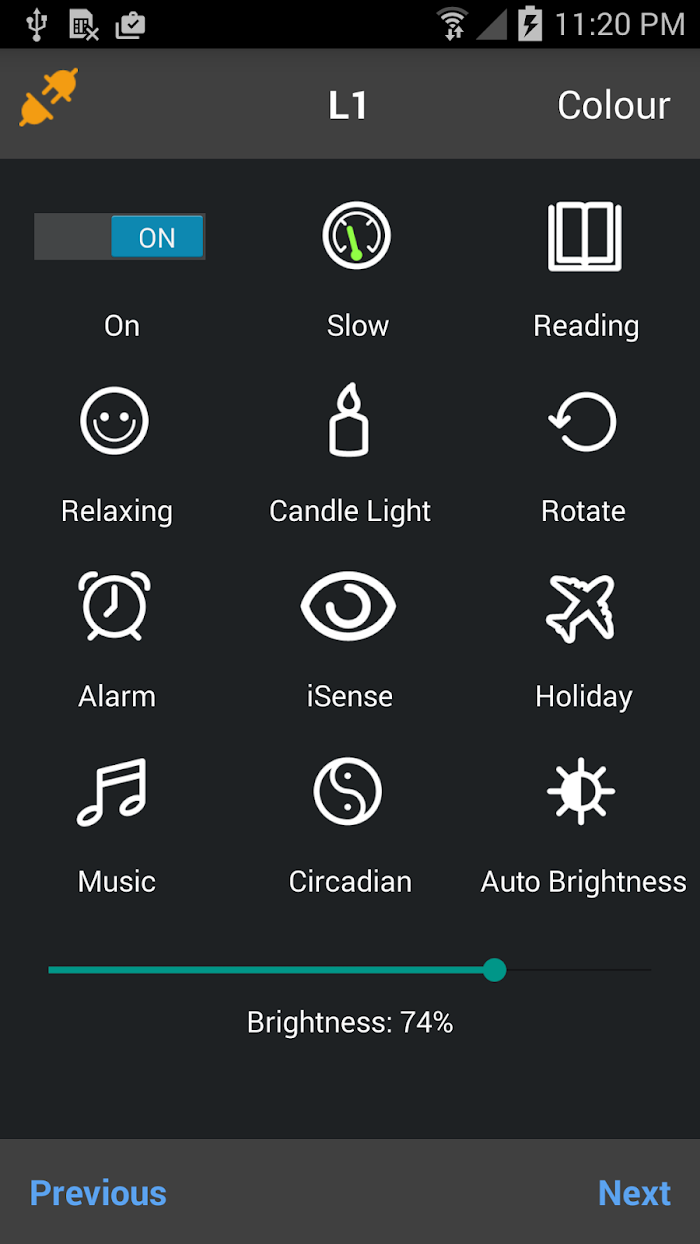Select the iSense eye icon
The height and width of the screenshot is (1244, 700).
[349, 606]
